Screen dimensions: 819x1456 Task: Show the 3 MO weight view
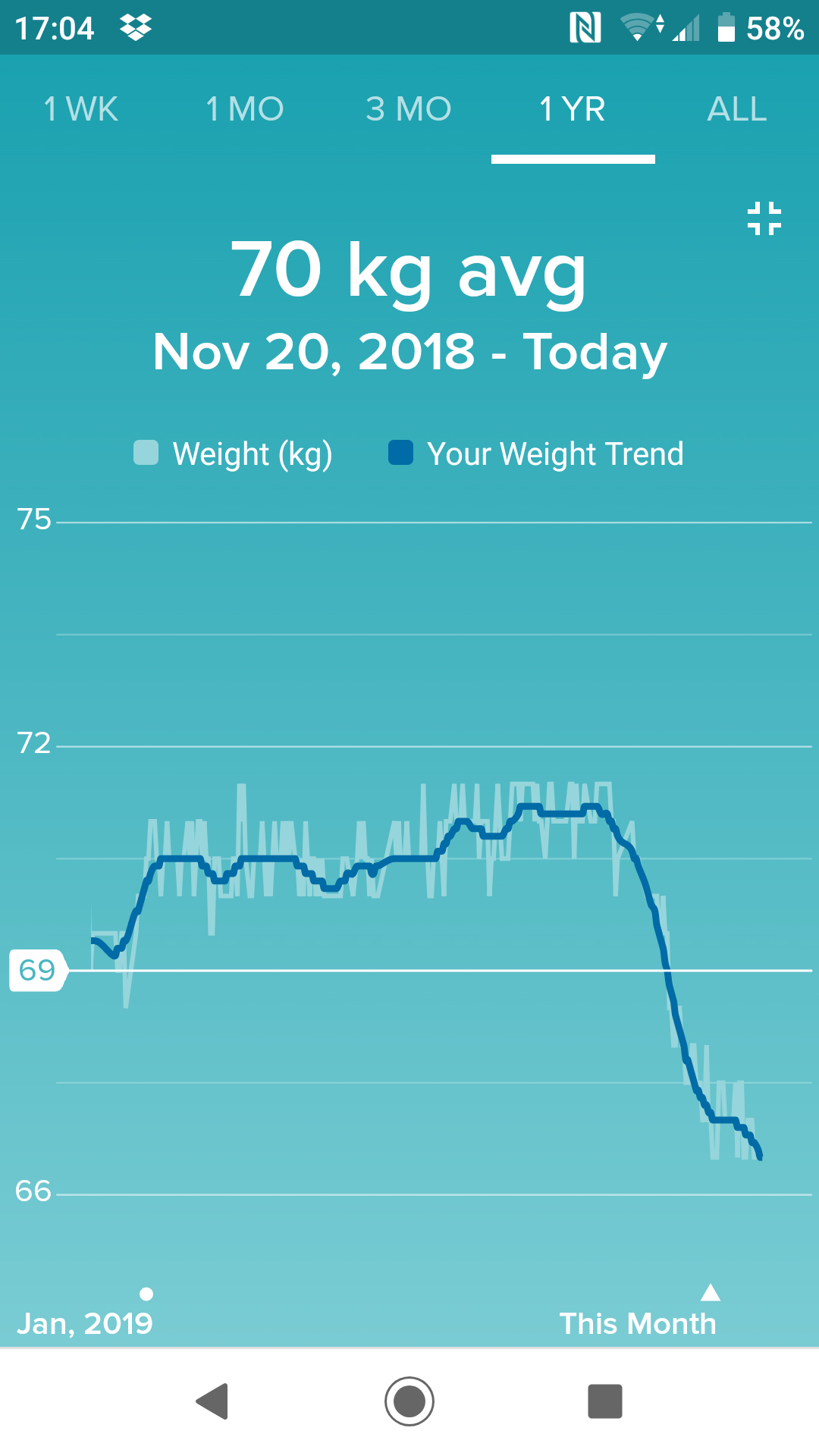click(409, 109)
